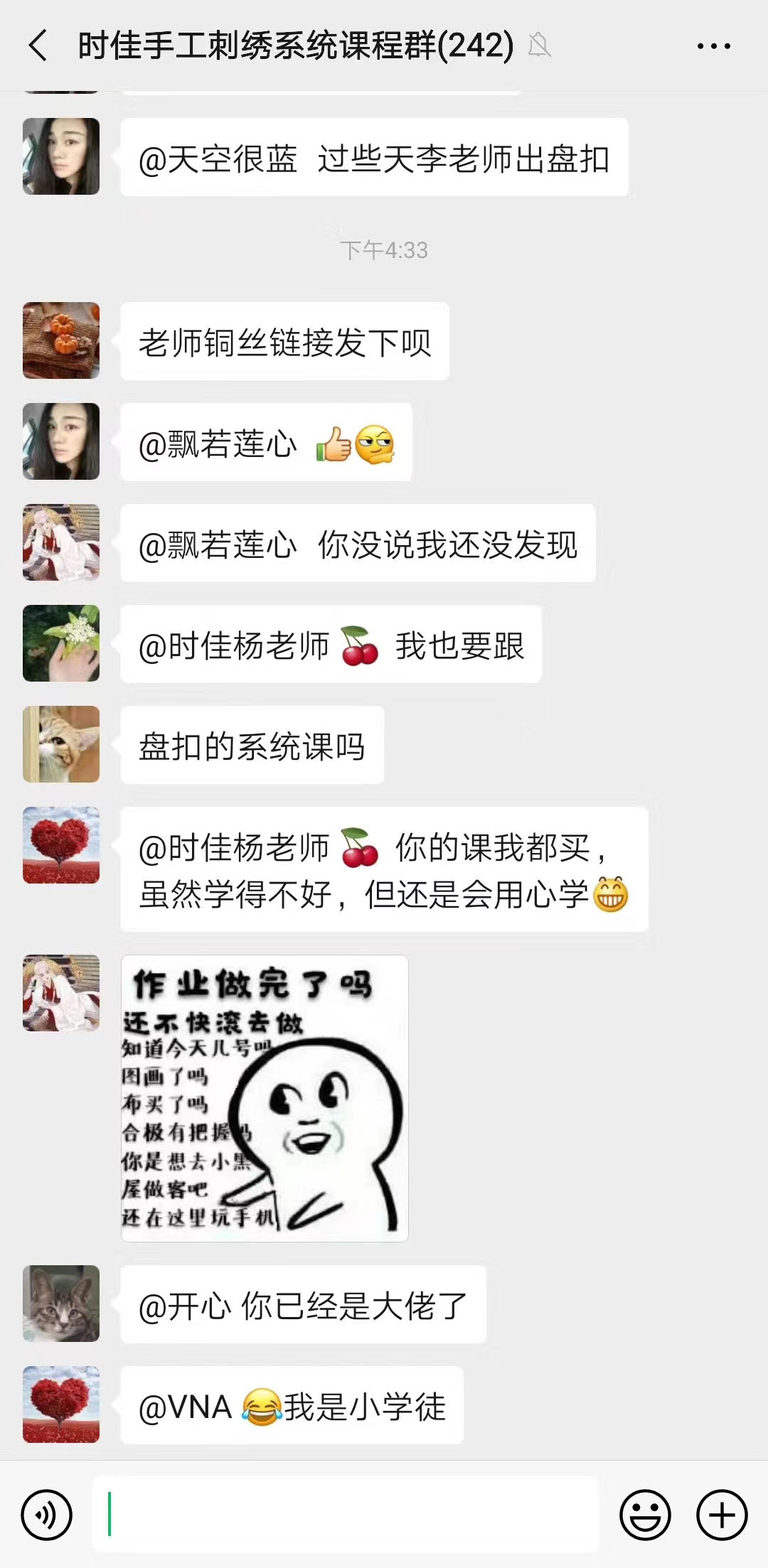
Task: Tap heart-tree avatar beside 我是小学徒
Action: tap(61, 1405)
